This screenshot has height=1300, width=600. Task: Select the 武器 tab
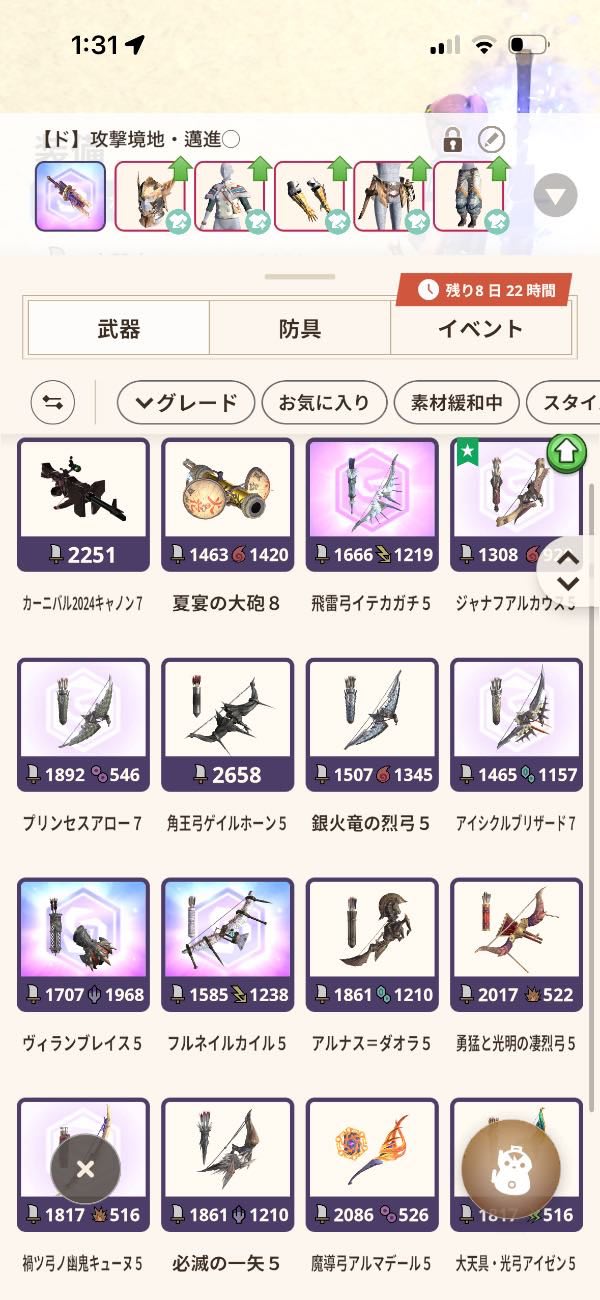118,328
